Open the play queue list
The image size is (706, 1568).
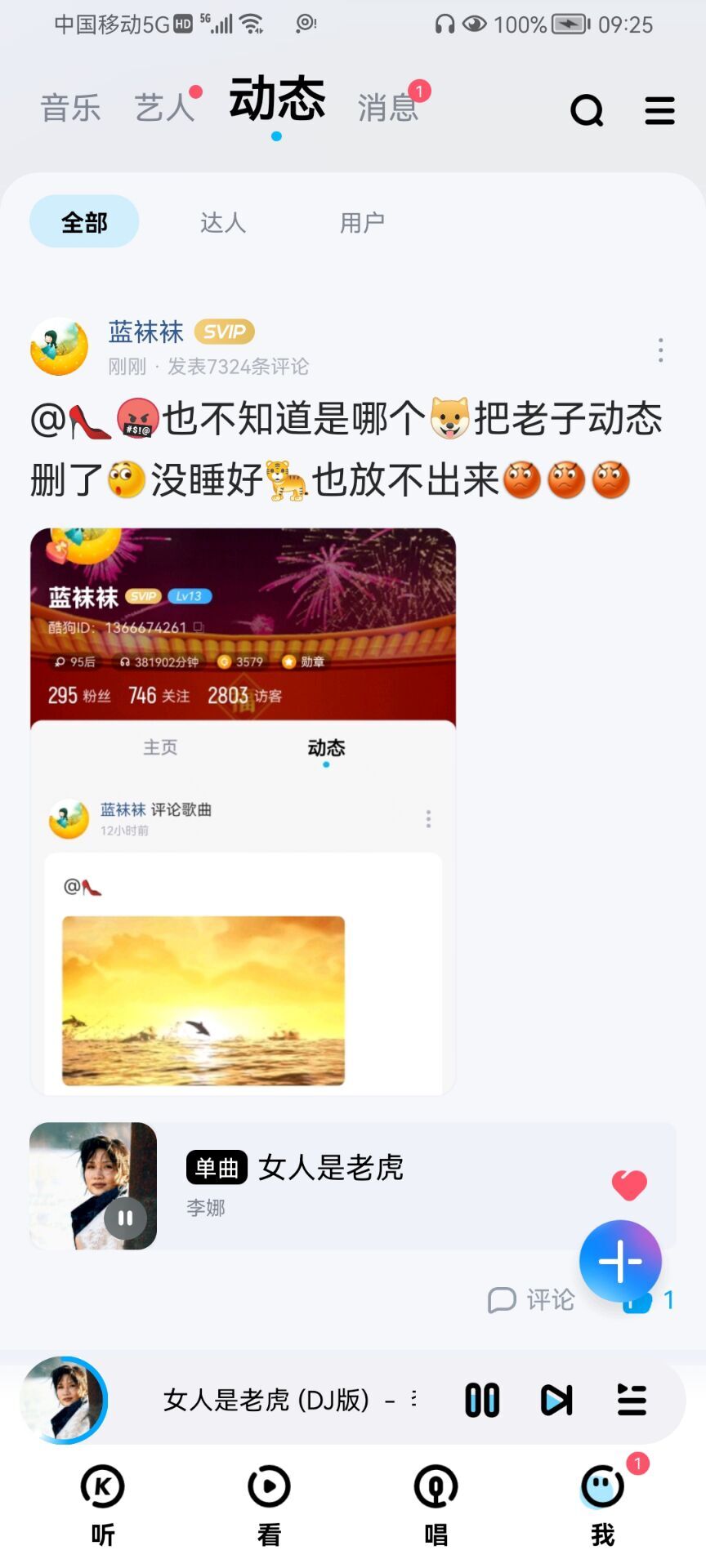pos(632,1400)
